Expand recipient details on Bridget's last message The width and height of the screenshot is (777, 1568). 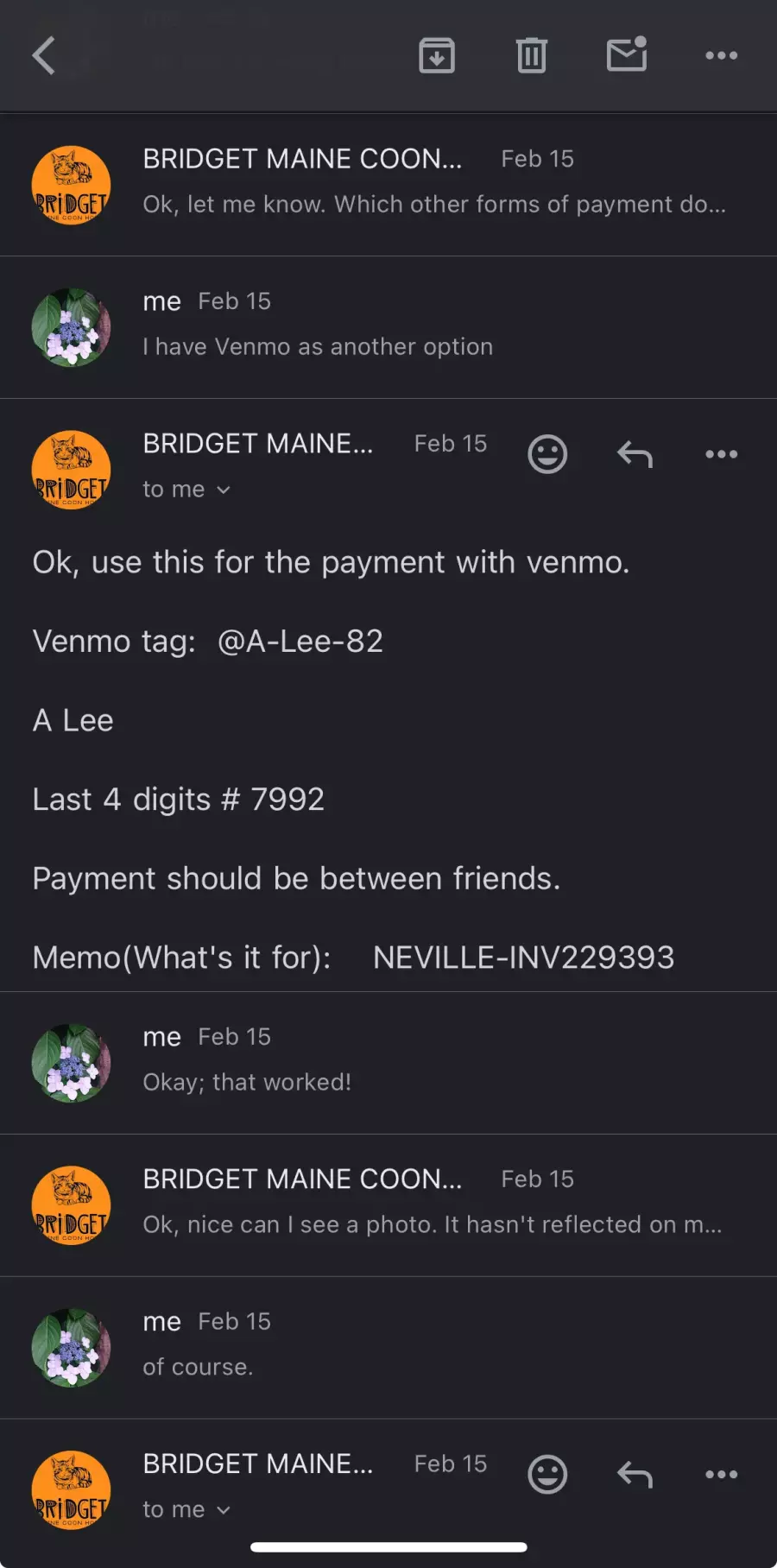point(186,1510)
